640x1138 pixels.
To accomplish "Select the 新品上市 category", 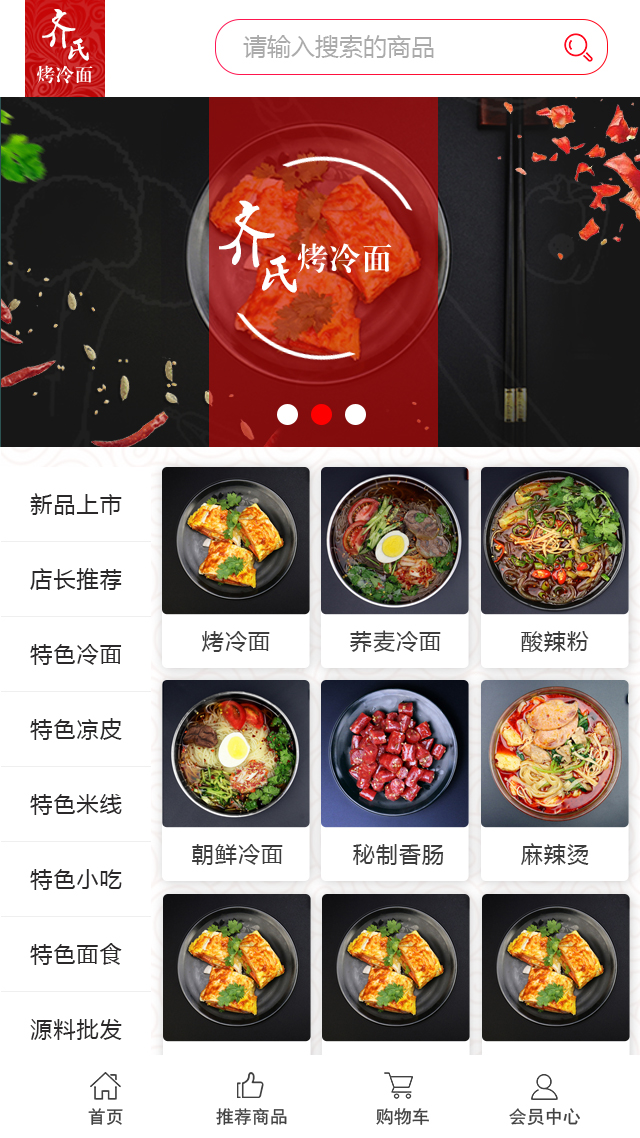I will 76,505.
